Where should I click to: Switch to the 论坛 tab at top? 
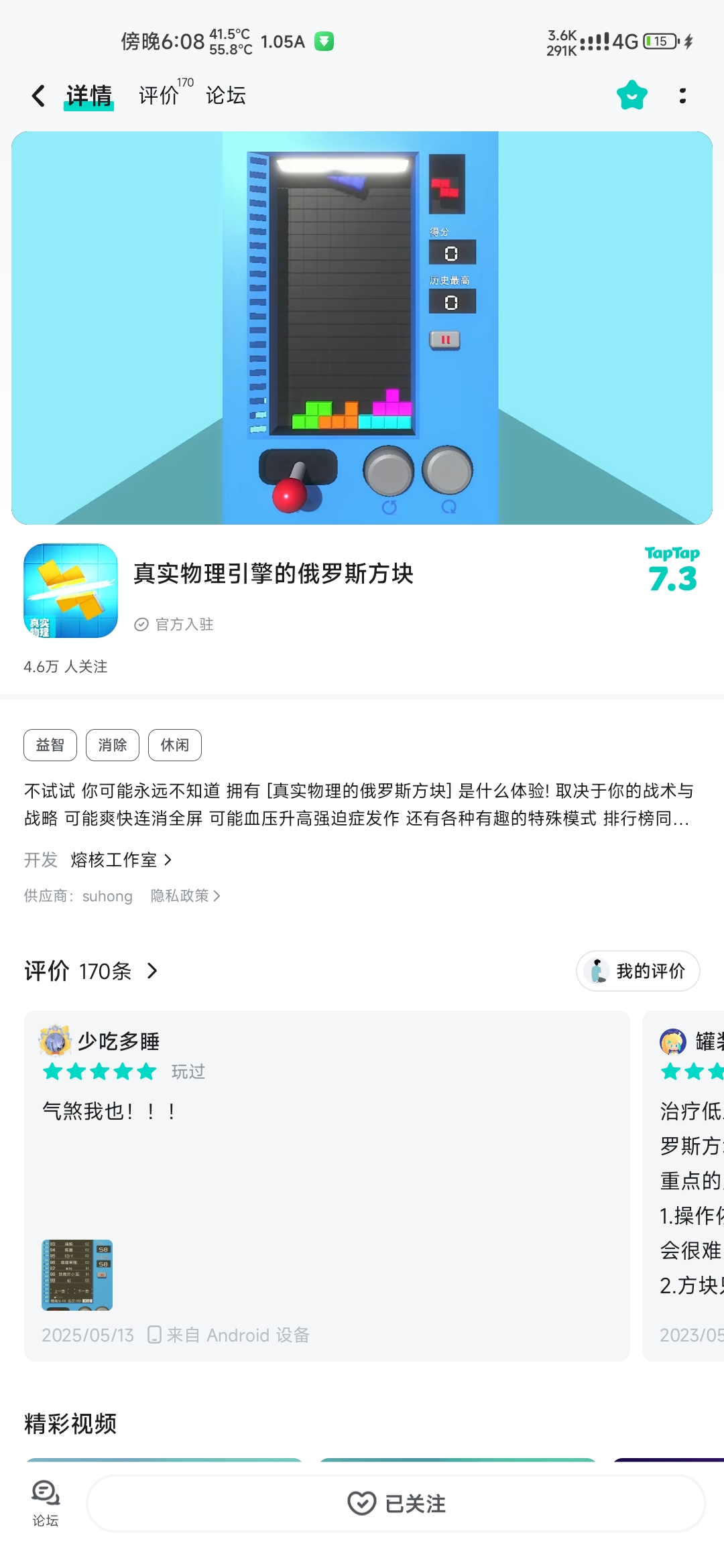(x=225, y=96)
